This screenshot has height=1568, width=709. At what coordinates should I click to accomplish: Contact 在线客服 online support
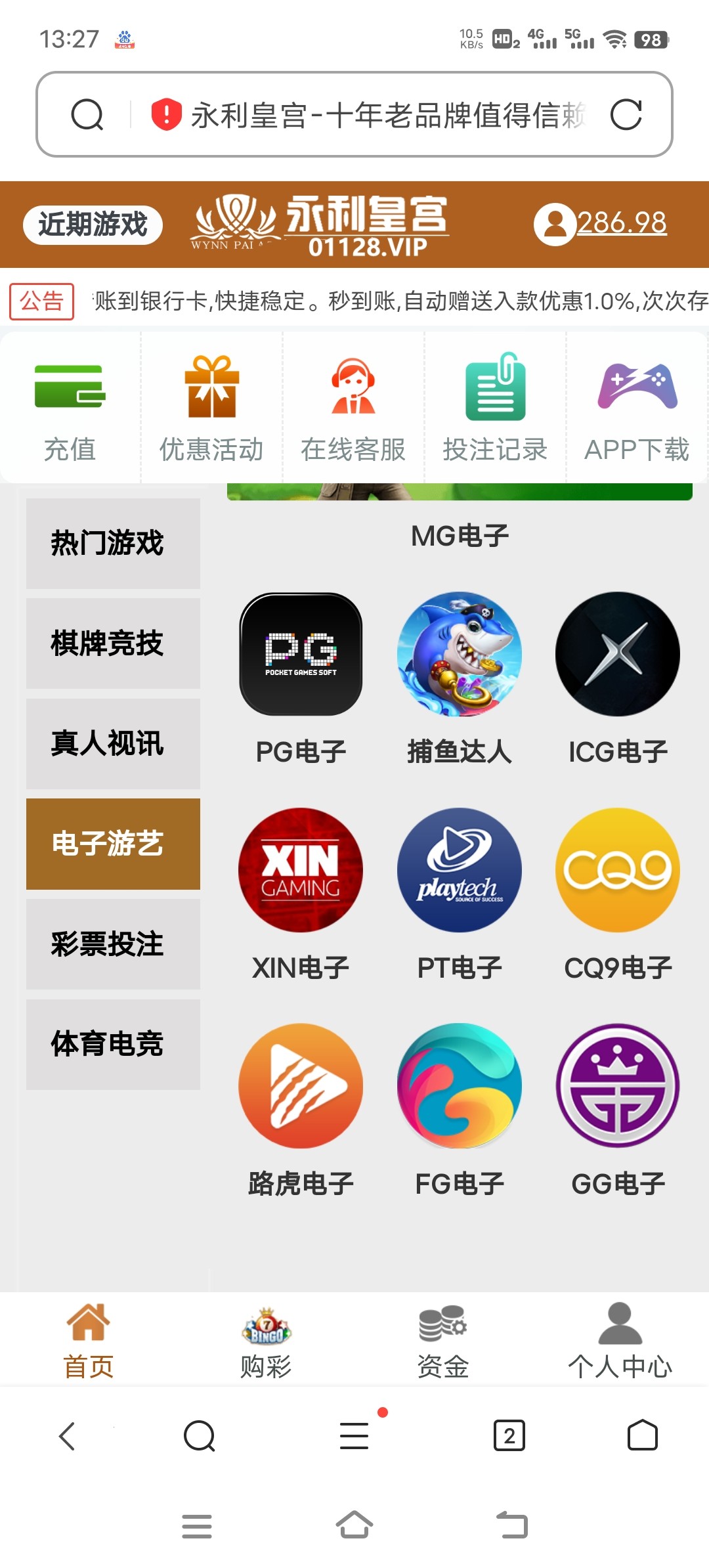click(x=353, y=407)
